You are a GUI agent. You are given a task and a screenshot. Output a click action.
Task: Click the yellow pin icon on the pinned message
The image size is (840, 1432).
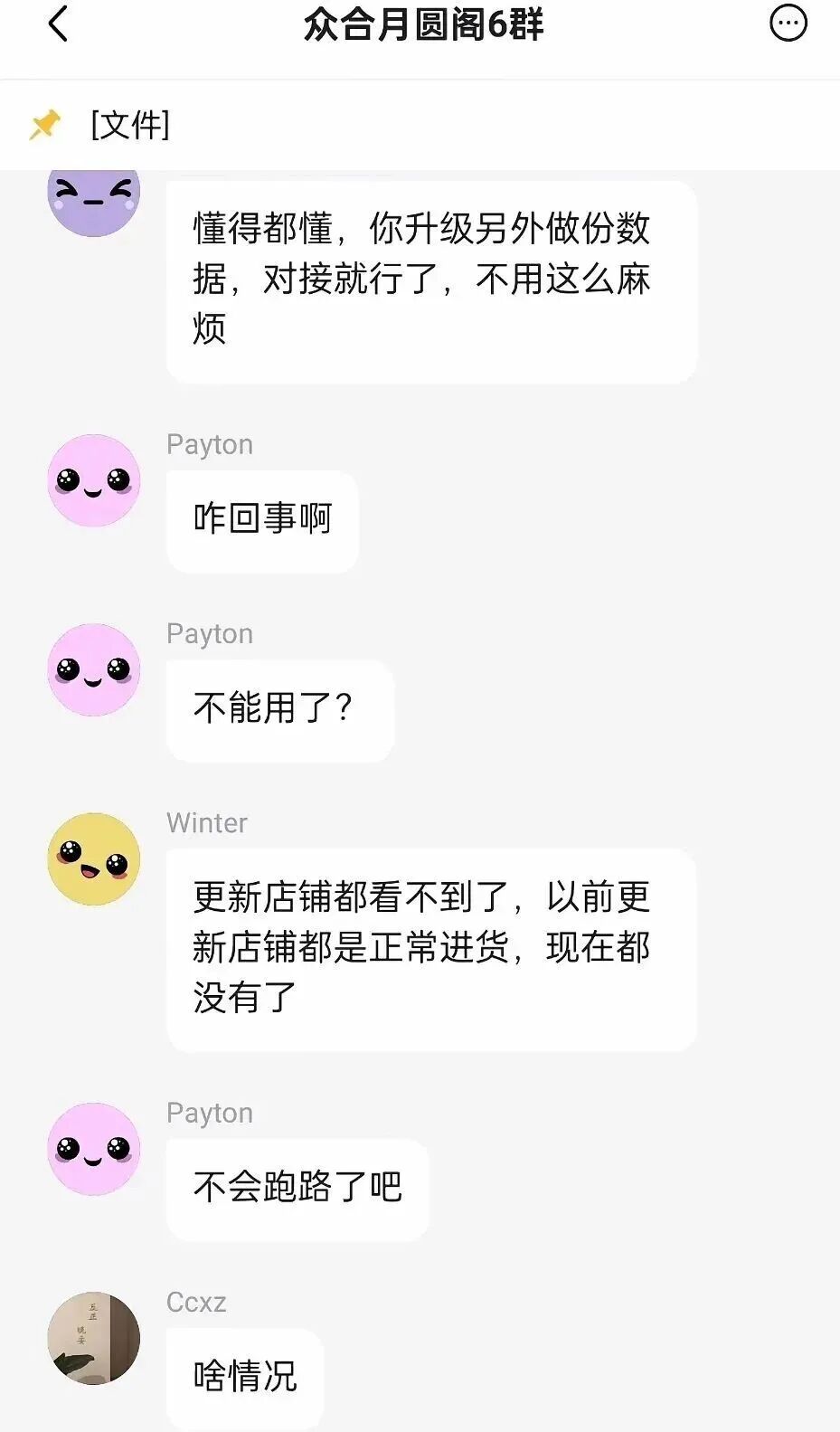(47, 124)
